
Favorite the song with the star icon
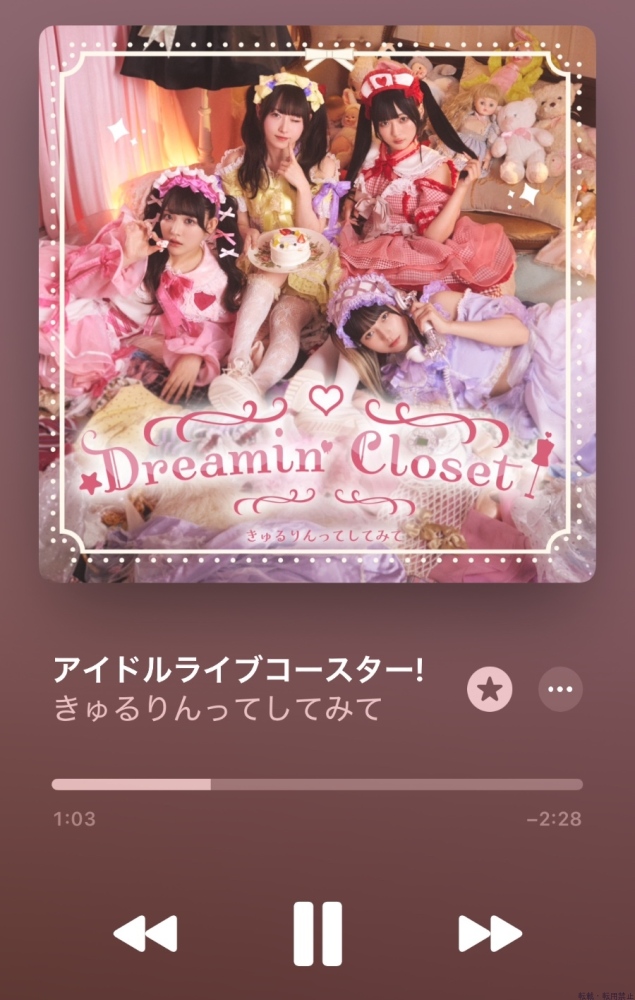[490, 689]
